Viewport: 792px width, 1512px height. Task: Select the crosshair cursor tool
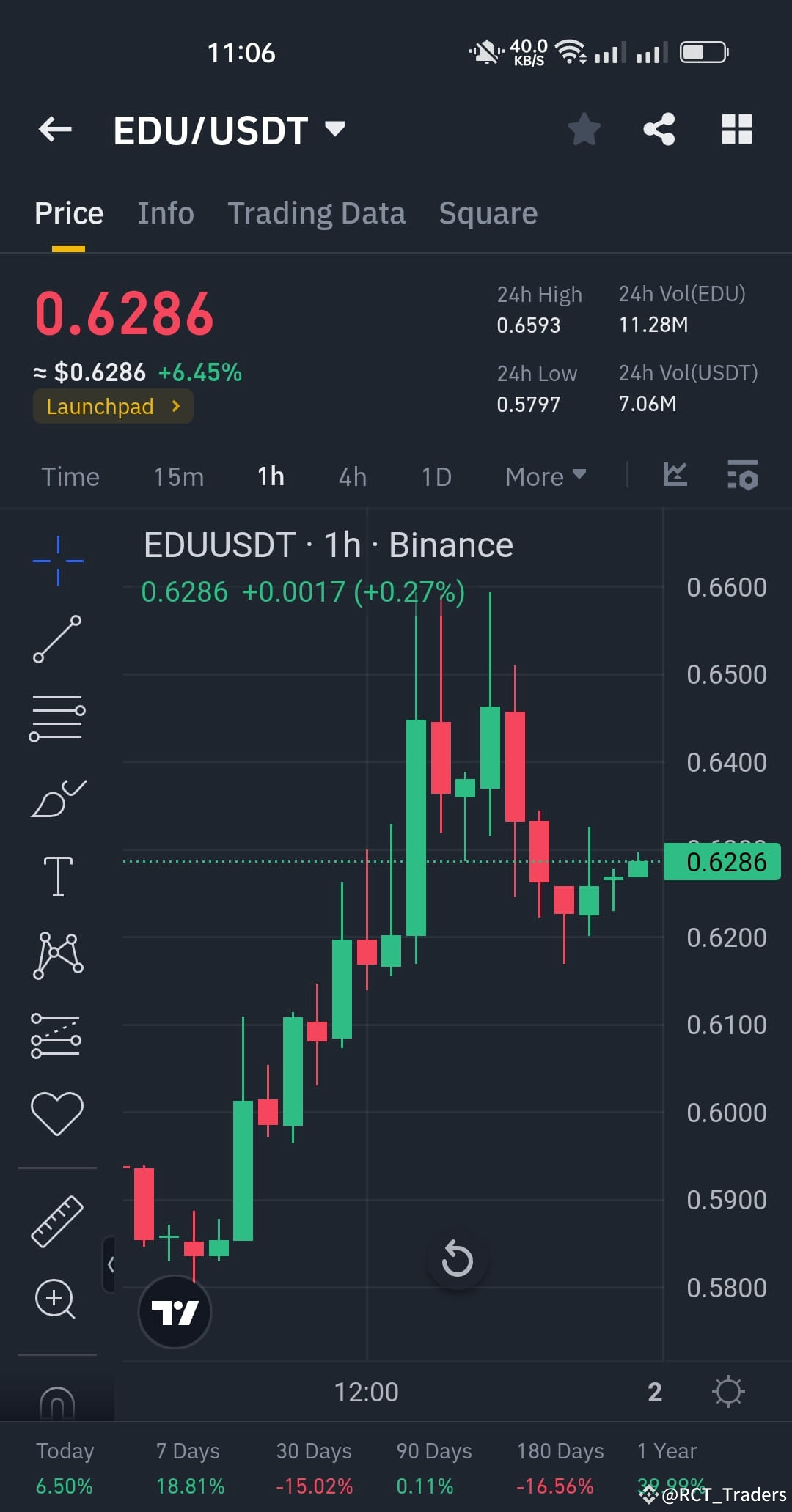pyautogui.click(x=57, y=561)
